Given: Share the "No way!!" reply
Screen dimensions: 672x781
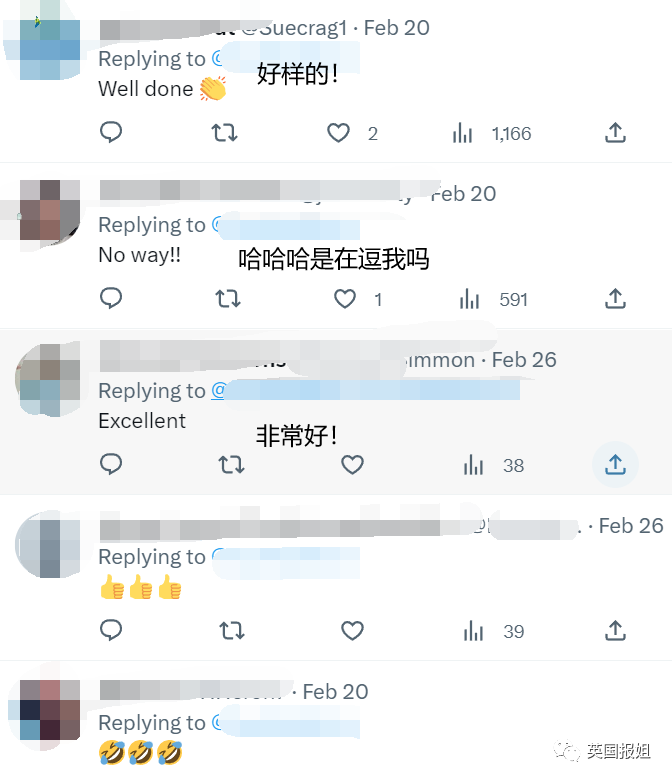Looking at the screenshot, I should 616,298.
